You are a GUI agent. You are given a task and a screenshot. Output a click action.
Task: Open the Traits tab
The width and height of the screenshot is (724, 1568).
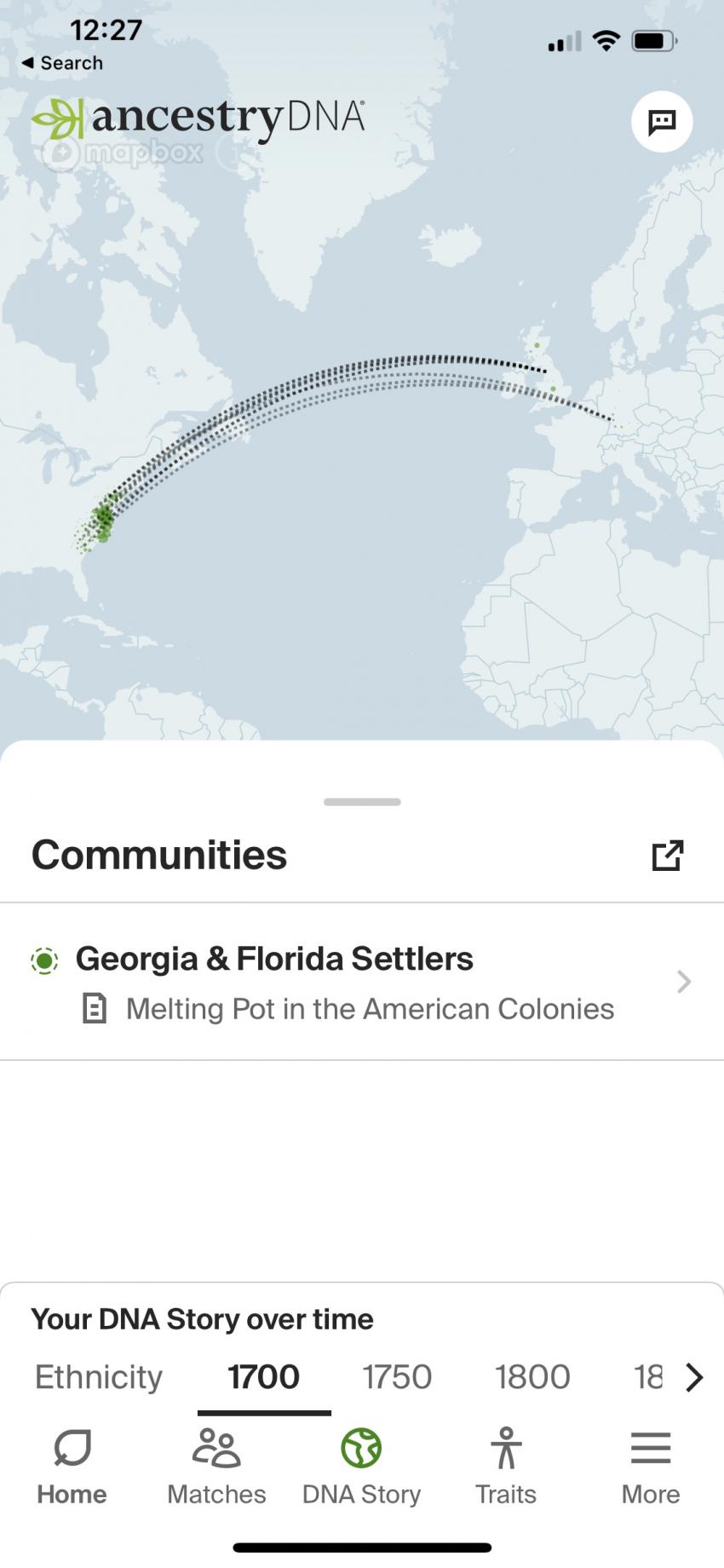pos(506,1467)
